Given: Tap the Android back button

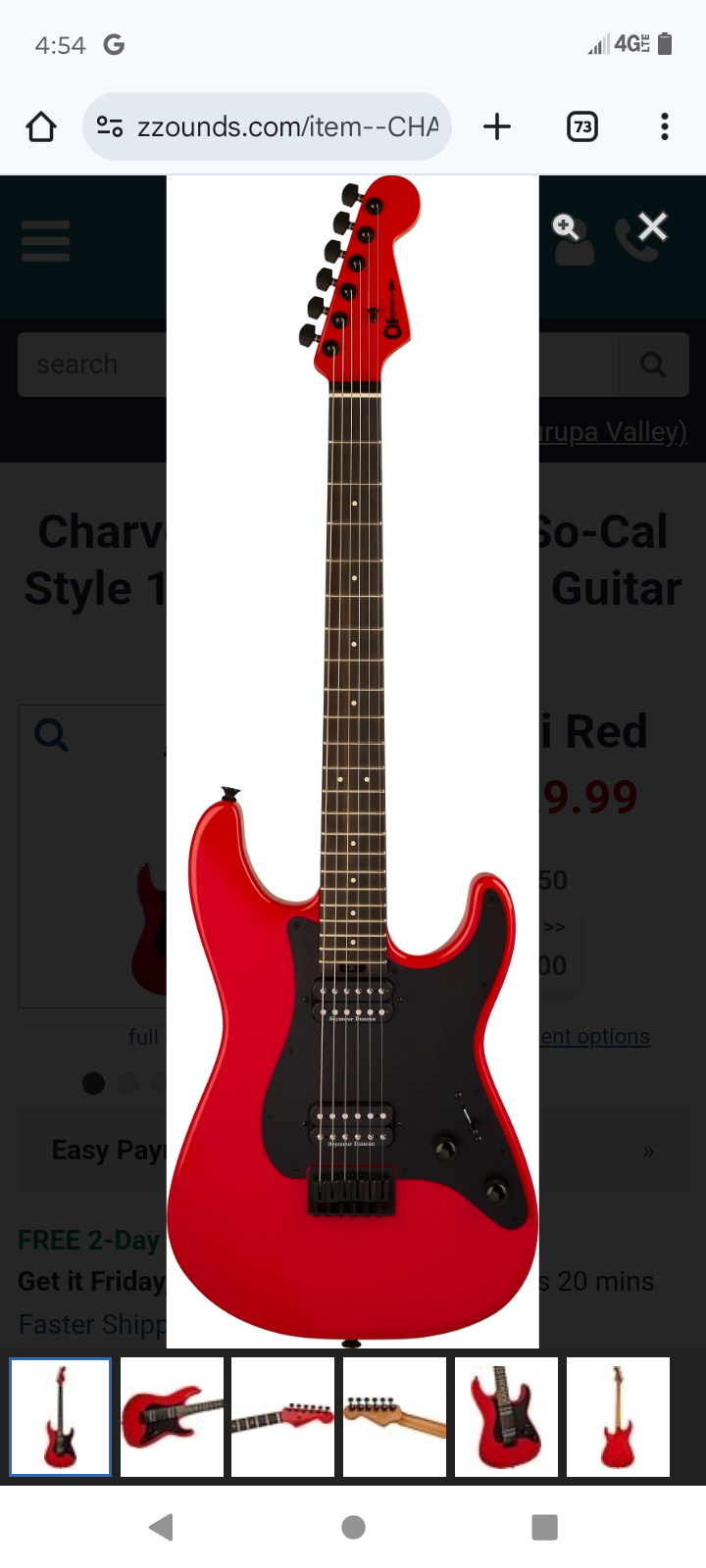Looking at the screenshot, I should tap(162, 1527).
